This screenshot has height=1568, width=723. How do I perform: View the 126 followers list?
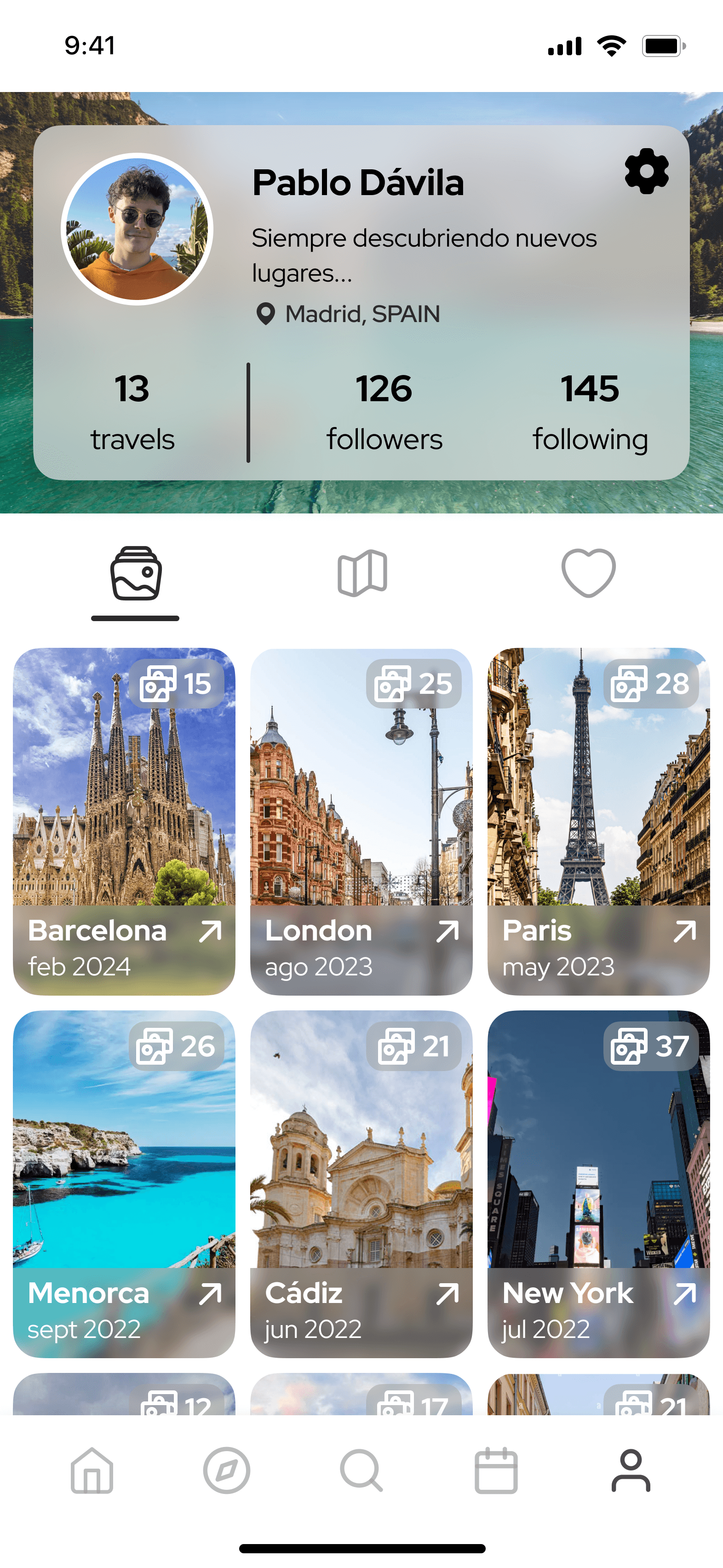click(384, 413)
